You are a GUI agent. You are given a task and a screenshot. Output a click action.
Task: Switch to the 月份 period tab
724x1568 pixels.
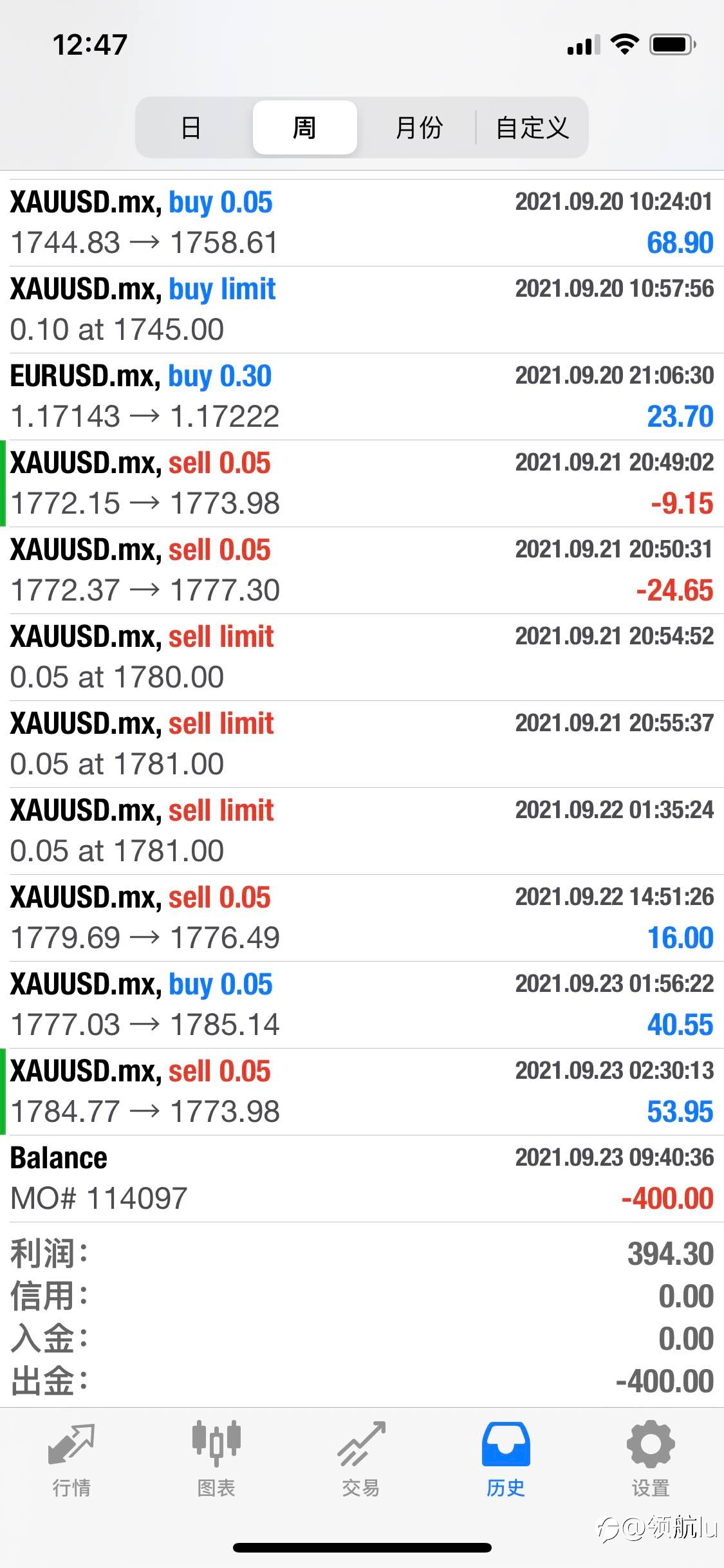418,127
